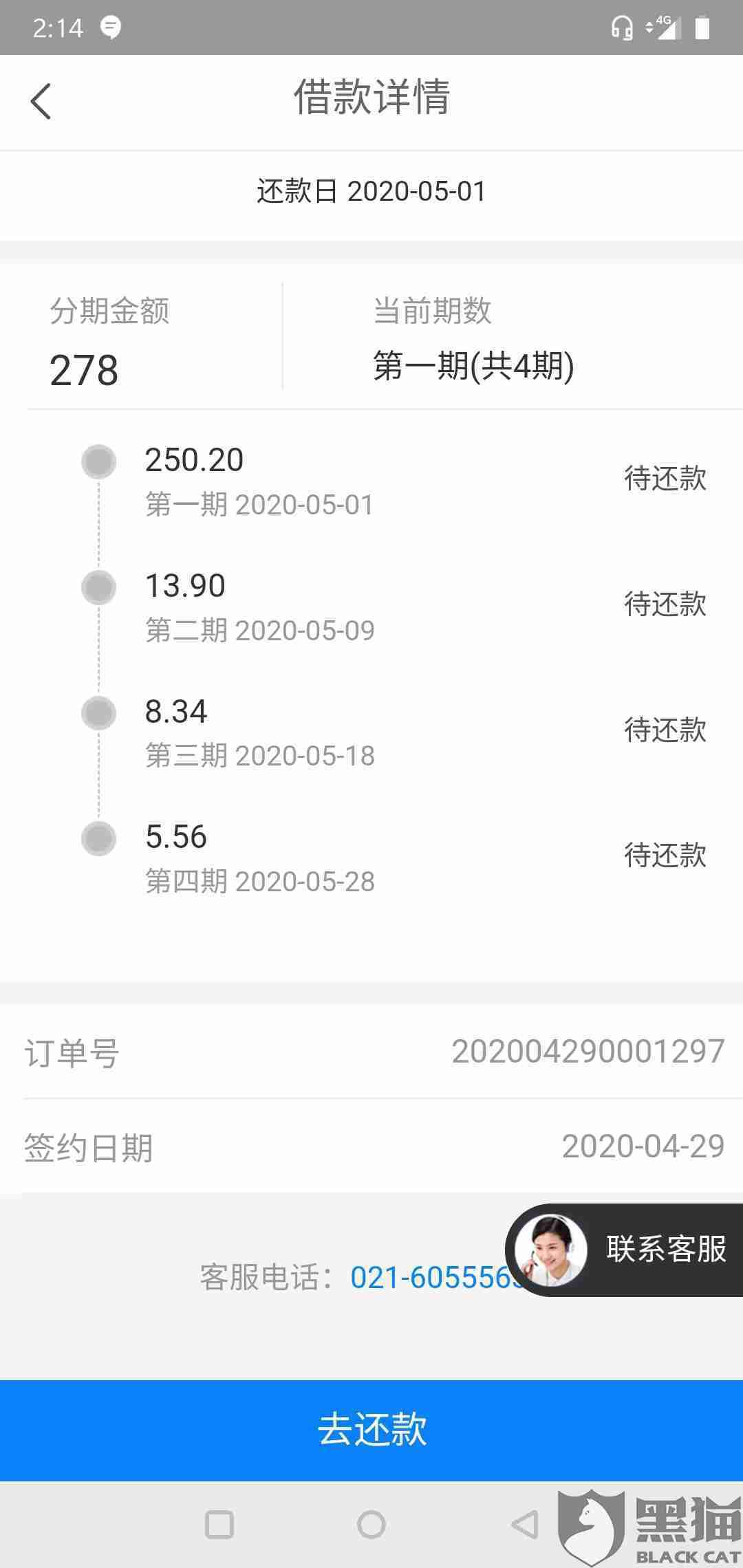Tap the 去还款 button to repay
The width and height of the screenshot is (743, 1568).
pyautogui.click(x=371, y=1430)
